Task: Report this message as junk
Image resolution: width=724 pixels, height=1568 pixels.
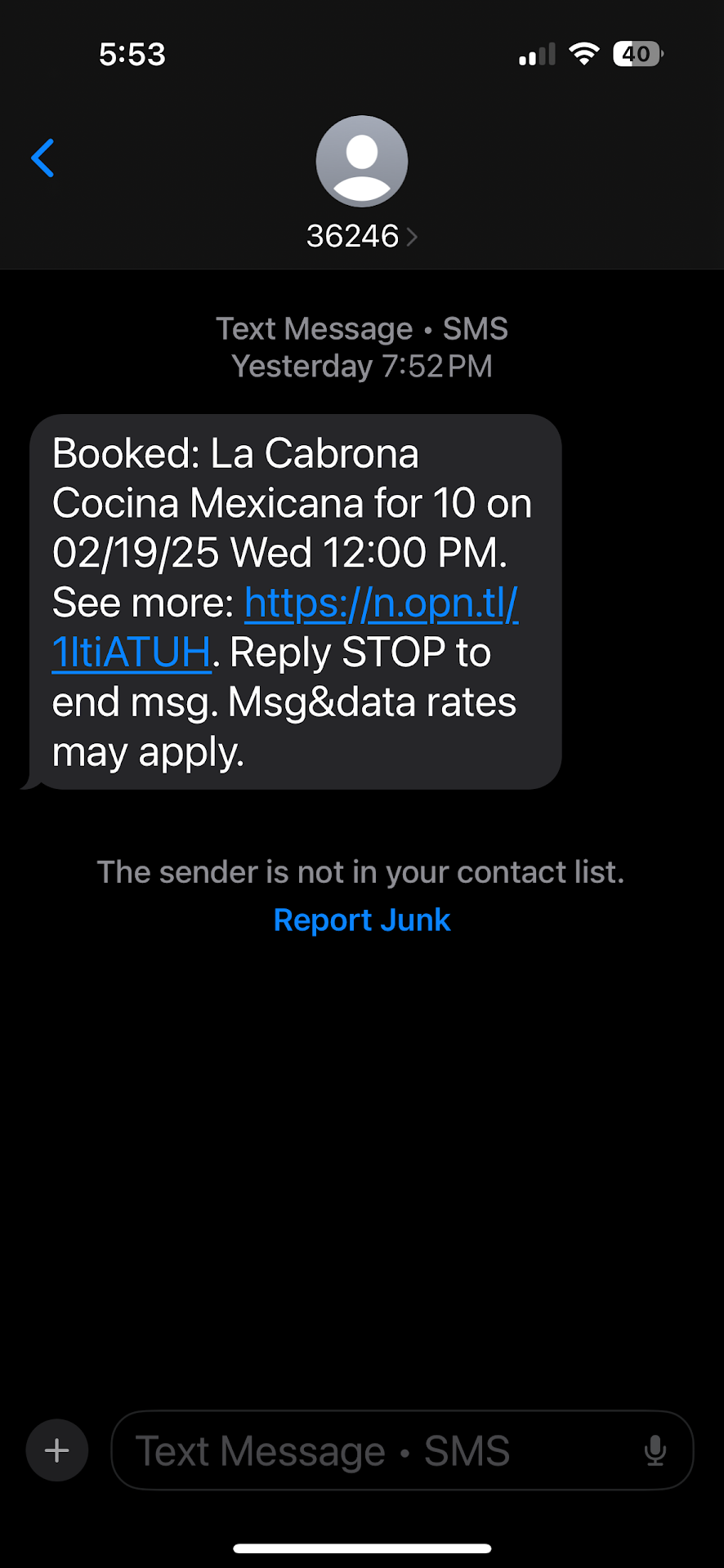Action: coord(361,920)
